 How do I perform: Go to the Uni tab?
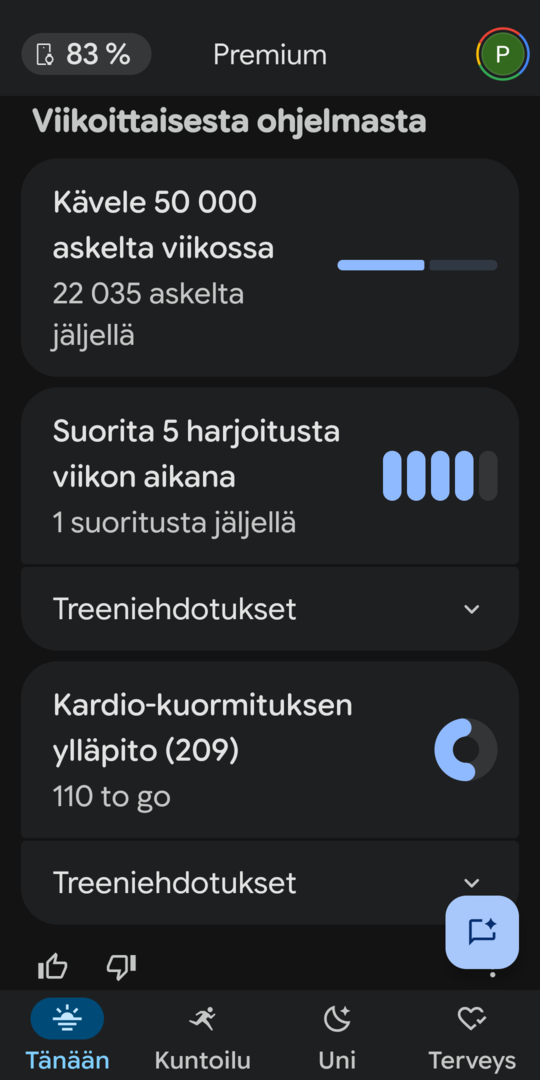338,1035
